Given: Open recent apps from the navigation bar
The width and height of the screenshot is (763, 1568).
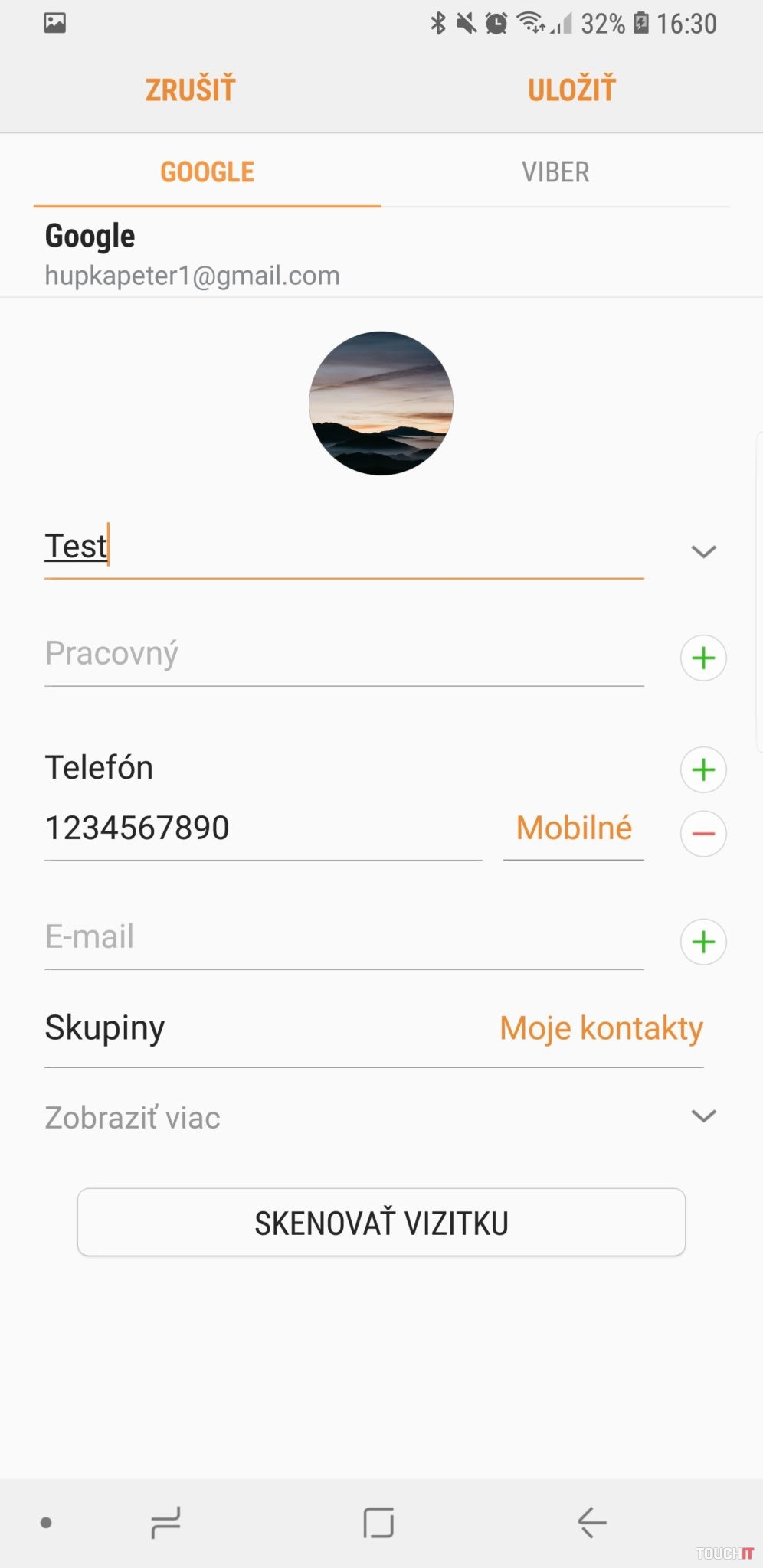Looking at the screenshot, I should [x=165, y=1522].
